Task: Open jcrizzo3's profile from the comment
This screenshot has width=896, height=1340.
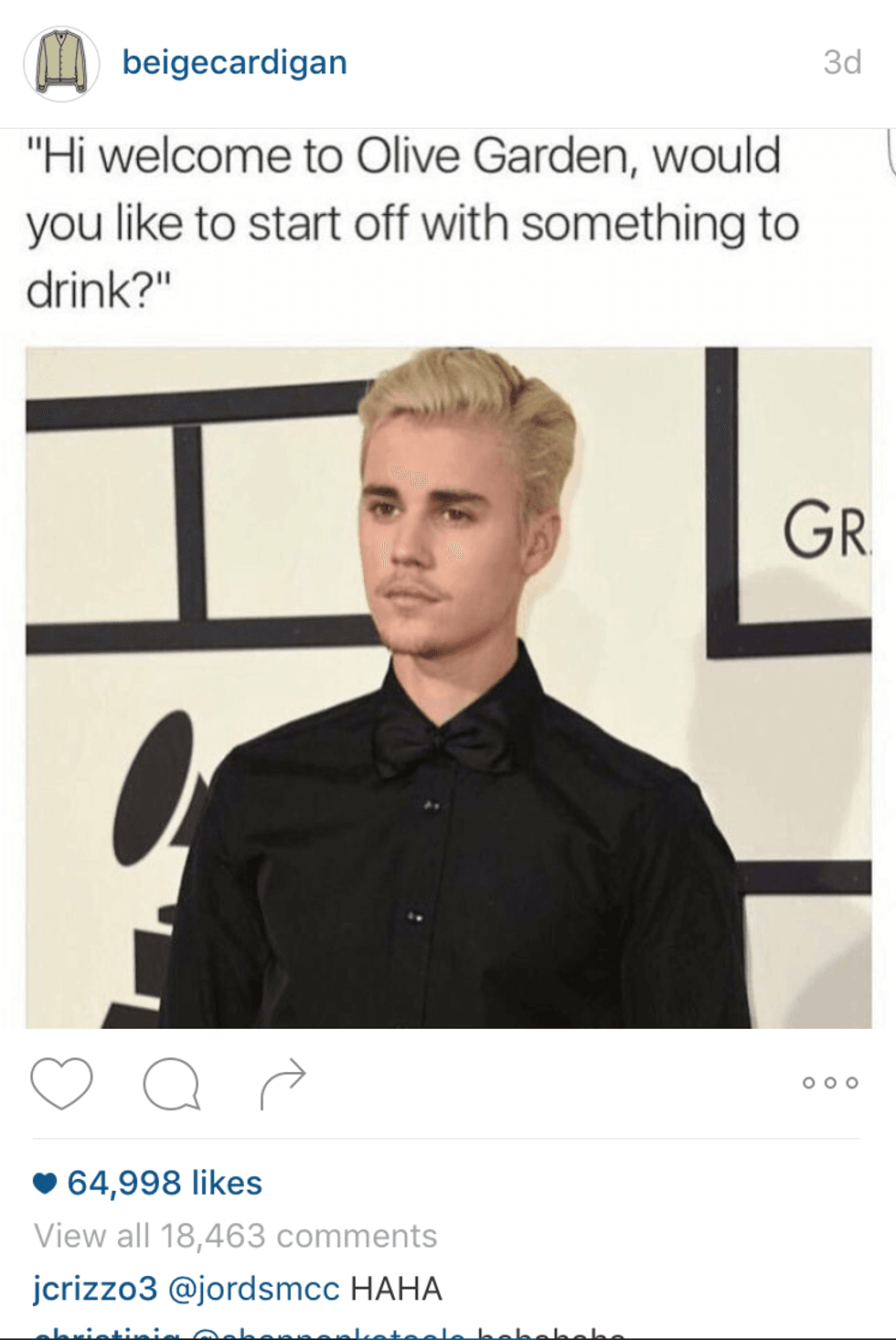Action: point(95,1289)
